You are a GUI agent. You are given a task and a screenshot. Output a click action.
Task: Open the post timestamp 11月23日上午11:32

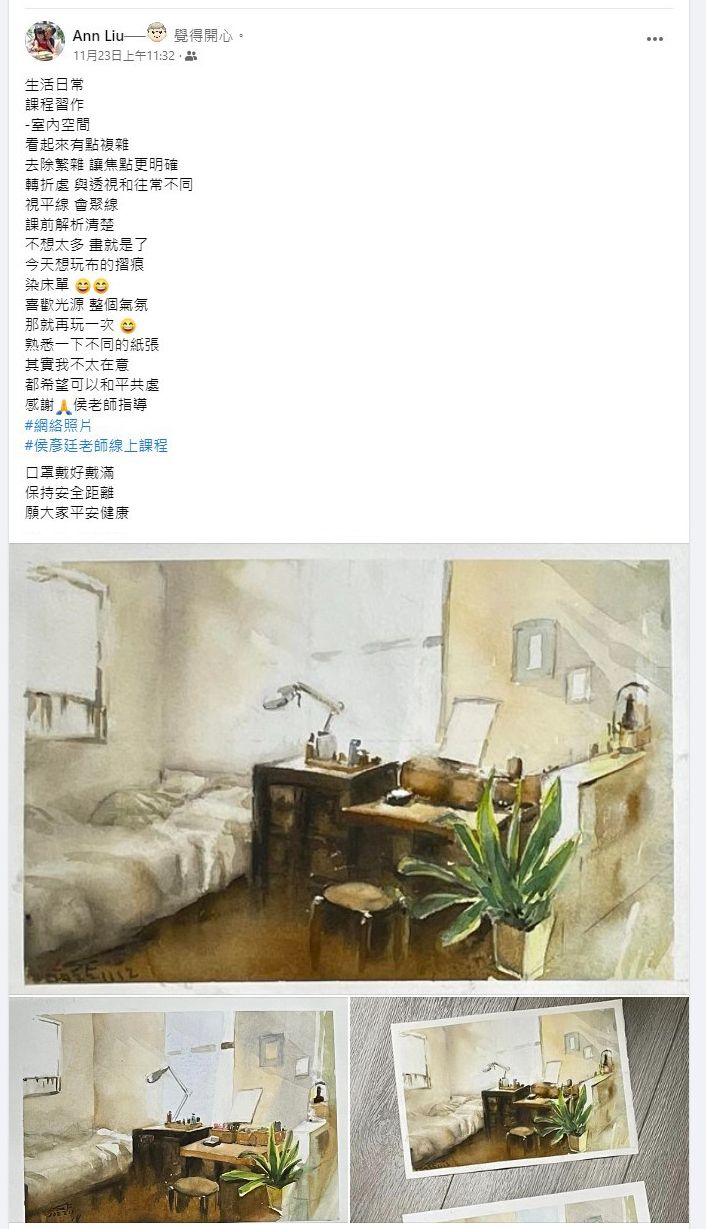(x=124, y=55)
